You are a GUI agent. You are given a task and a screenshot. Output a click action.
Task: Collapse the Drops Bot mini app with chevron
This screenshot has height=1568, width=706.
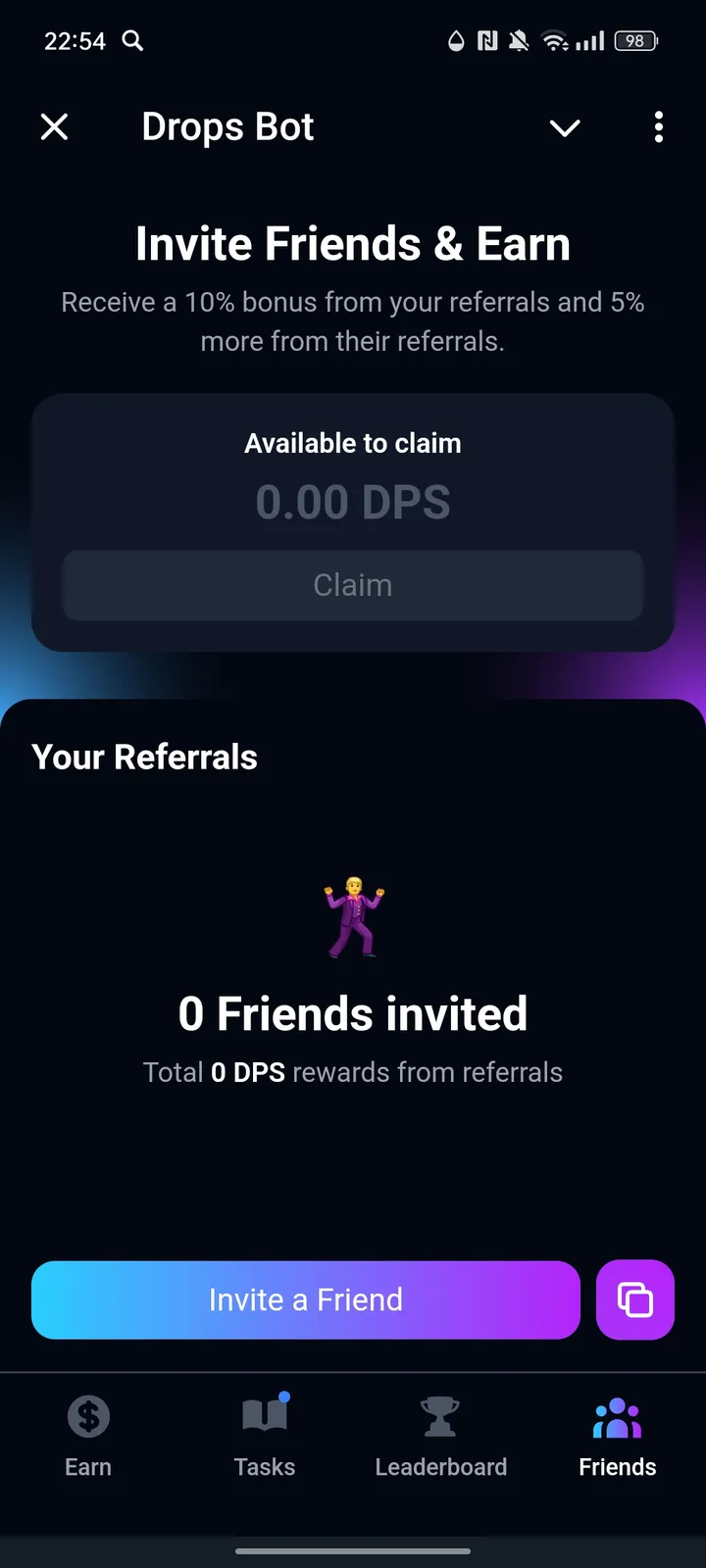tap(565, 127)
